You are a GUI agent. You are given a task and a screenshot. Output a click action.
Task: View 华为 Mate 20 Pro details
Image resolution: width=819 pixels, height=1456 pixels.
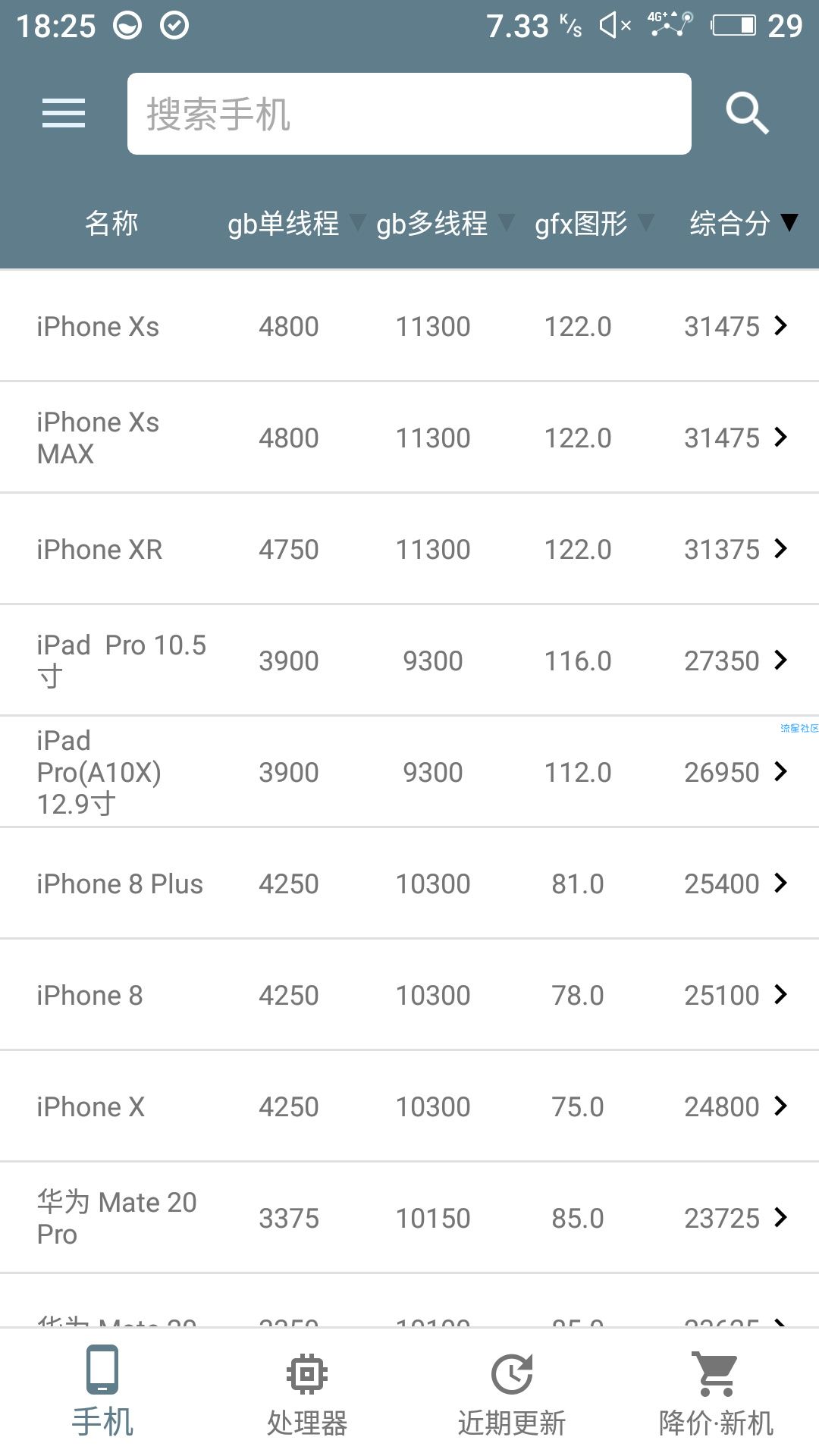[409, 1218]
